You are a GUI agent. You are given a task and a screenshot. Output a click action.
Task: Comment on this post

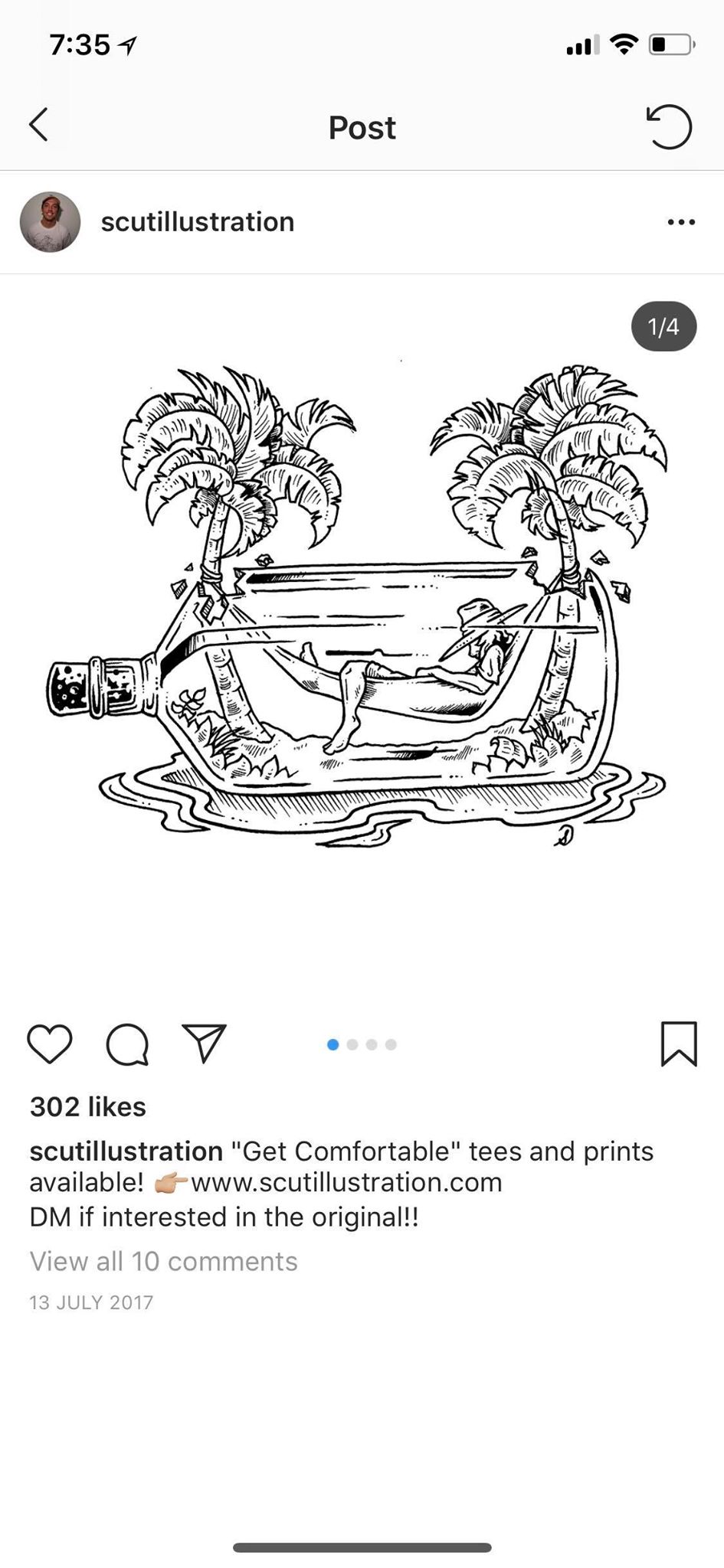[x=127, y=1044]
